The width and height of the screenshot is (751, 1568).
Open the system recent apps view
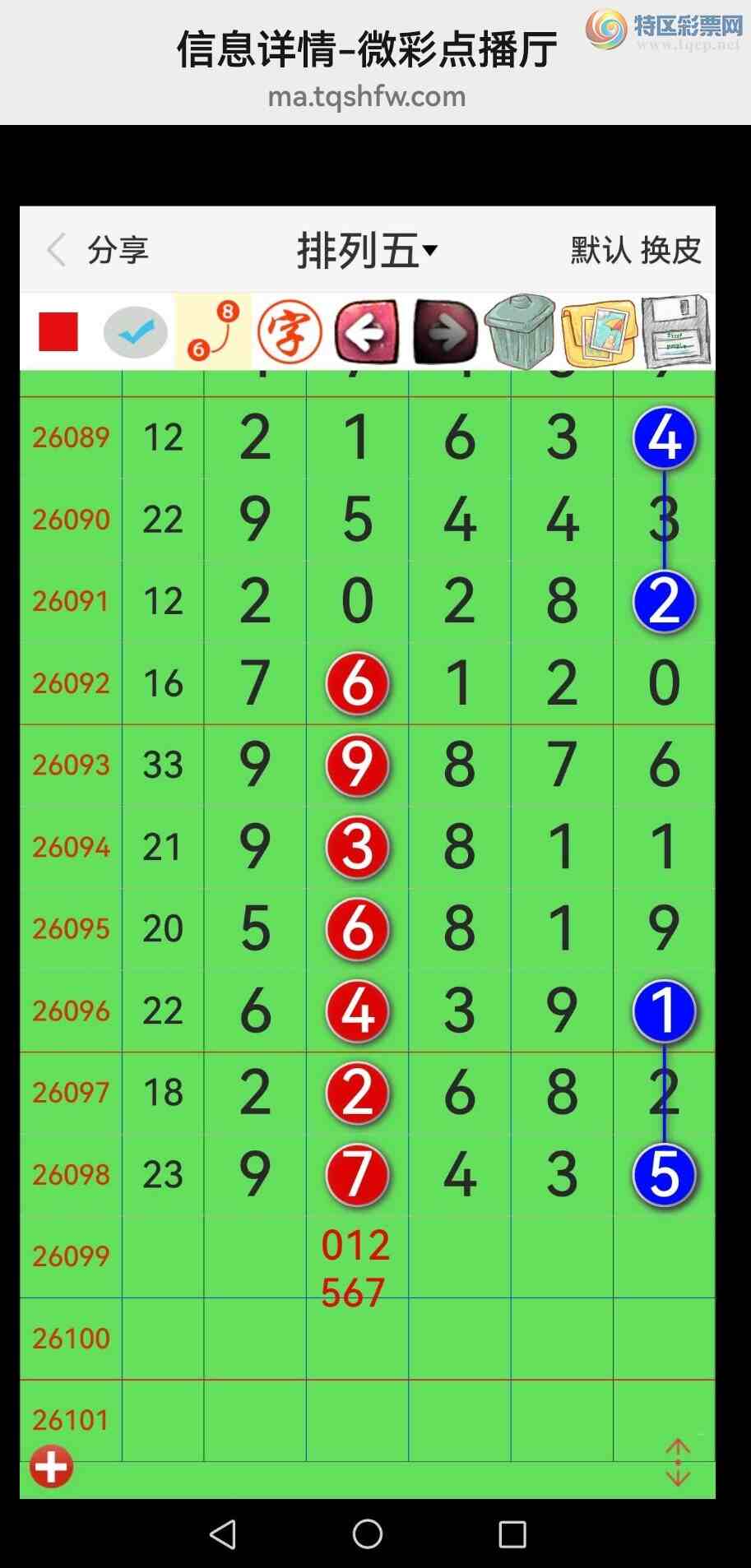512,1533
